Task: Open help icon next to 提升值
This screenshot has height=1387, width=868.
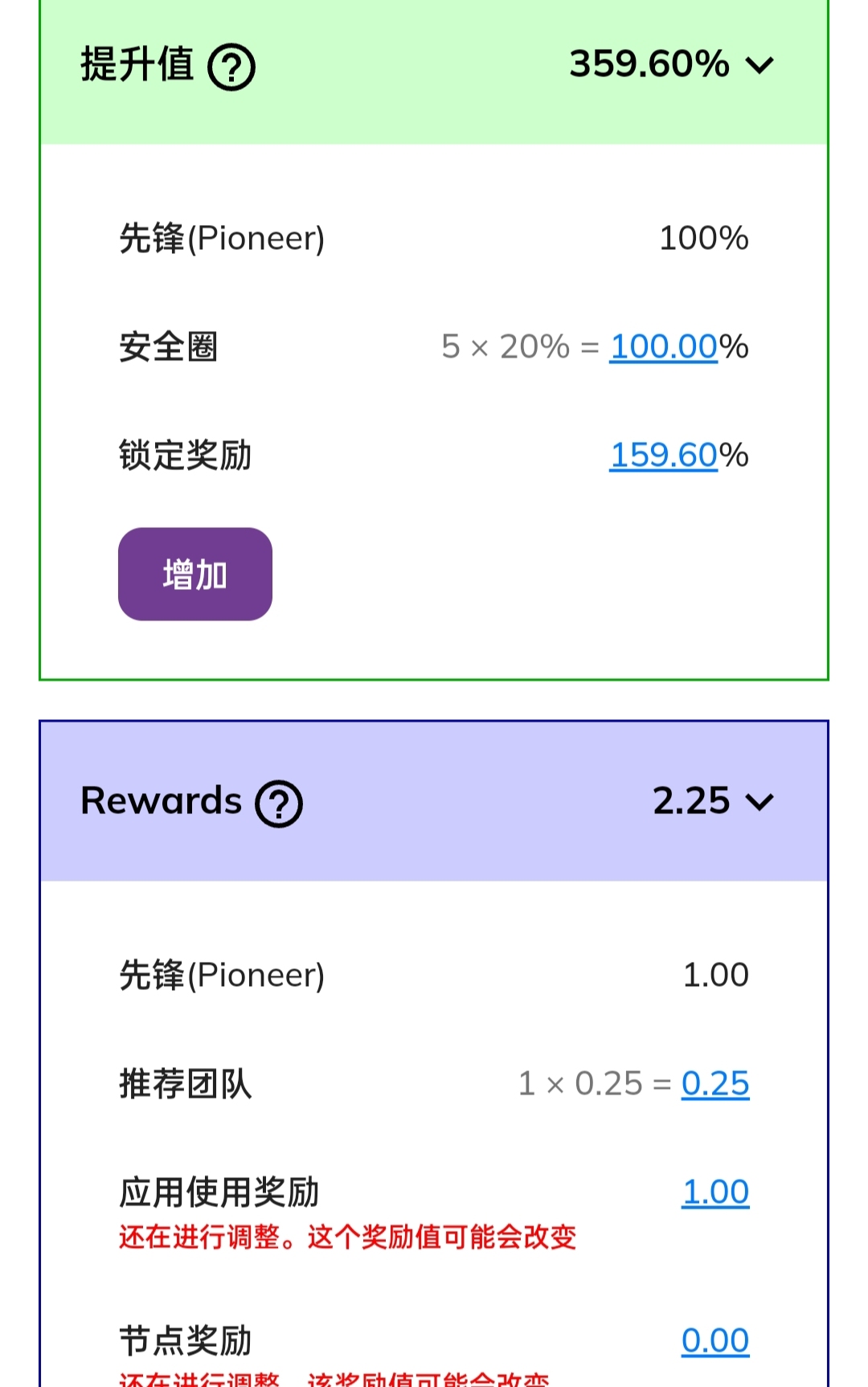Action: pos(231,68)
